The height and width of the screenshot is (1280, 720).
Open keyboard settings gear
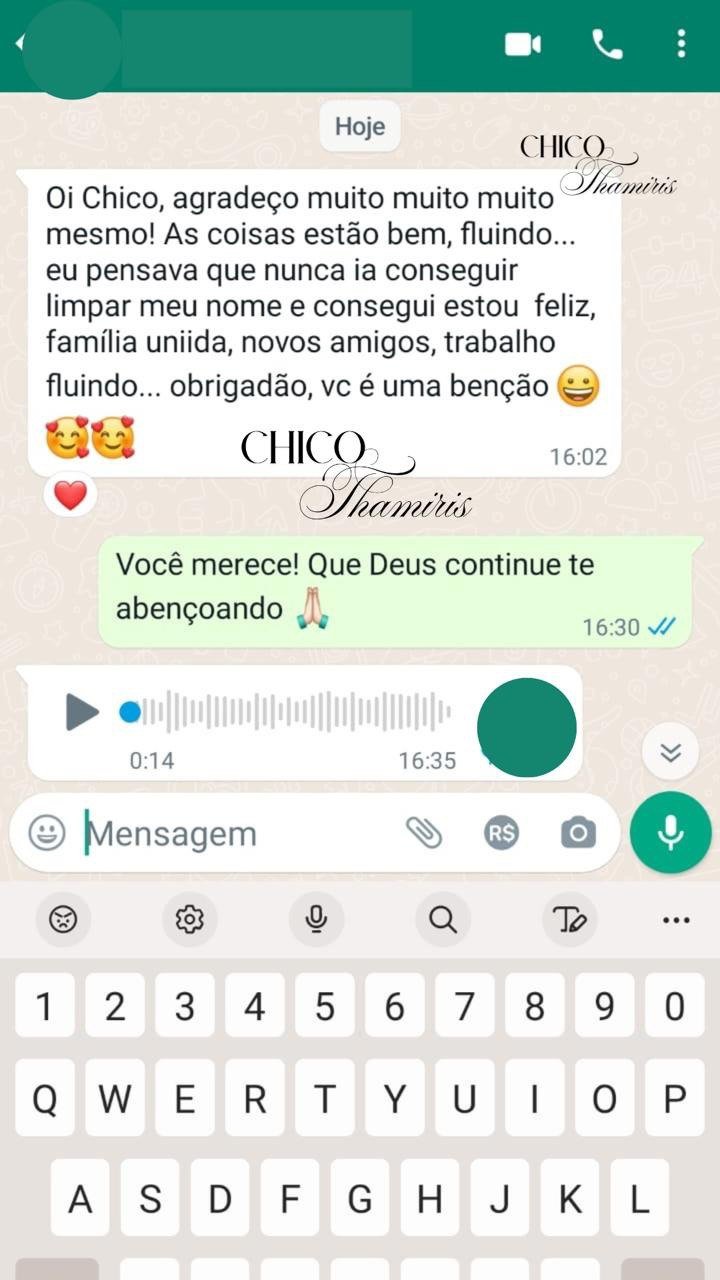pyautogui.click(x=189, y=919)
